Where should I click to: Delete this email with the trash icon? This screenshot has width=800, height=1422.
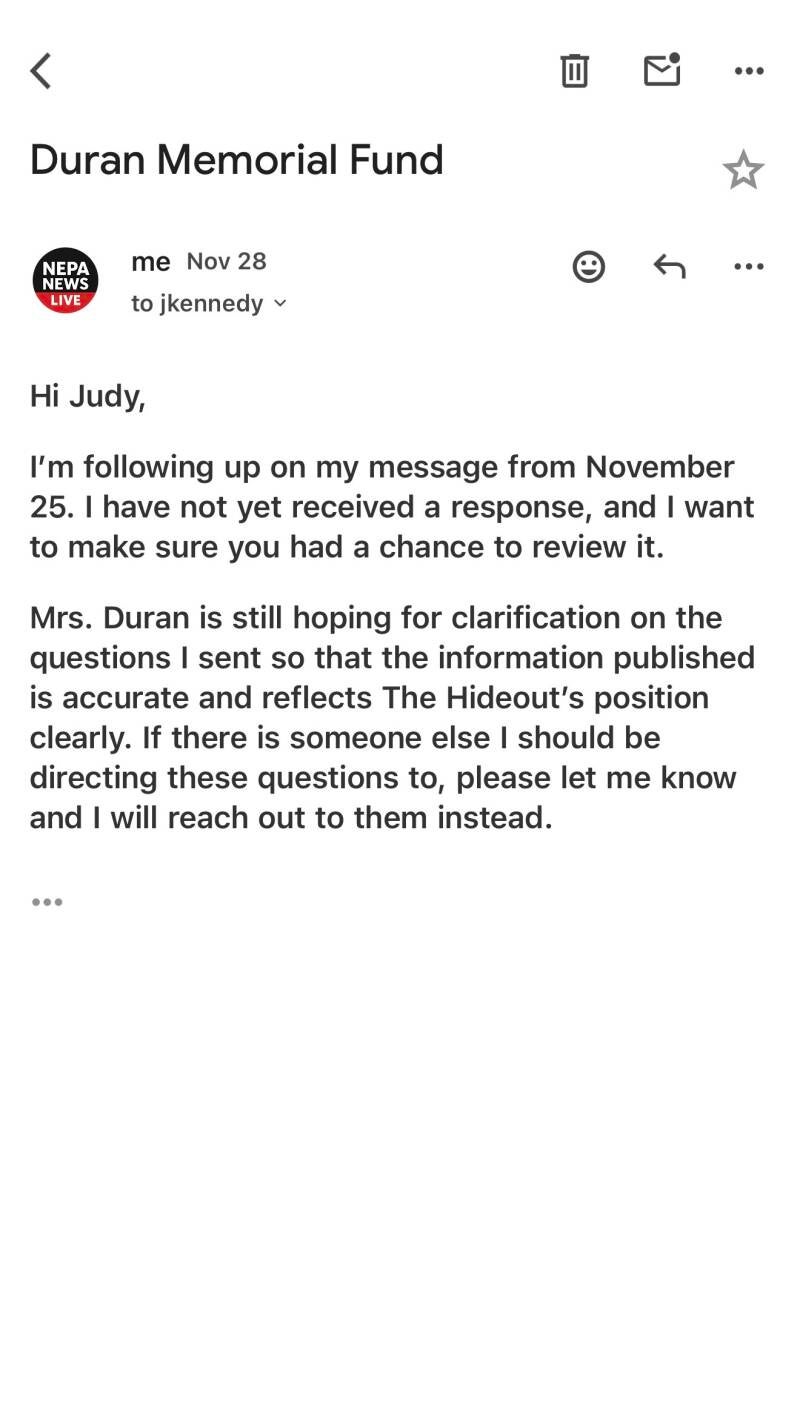574,71
